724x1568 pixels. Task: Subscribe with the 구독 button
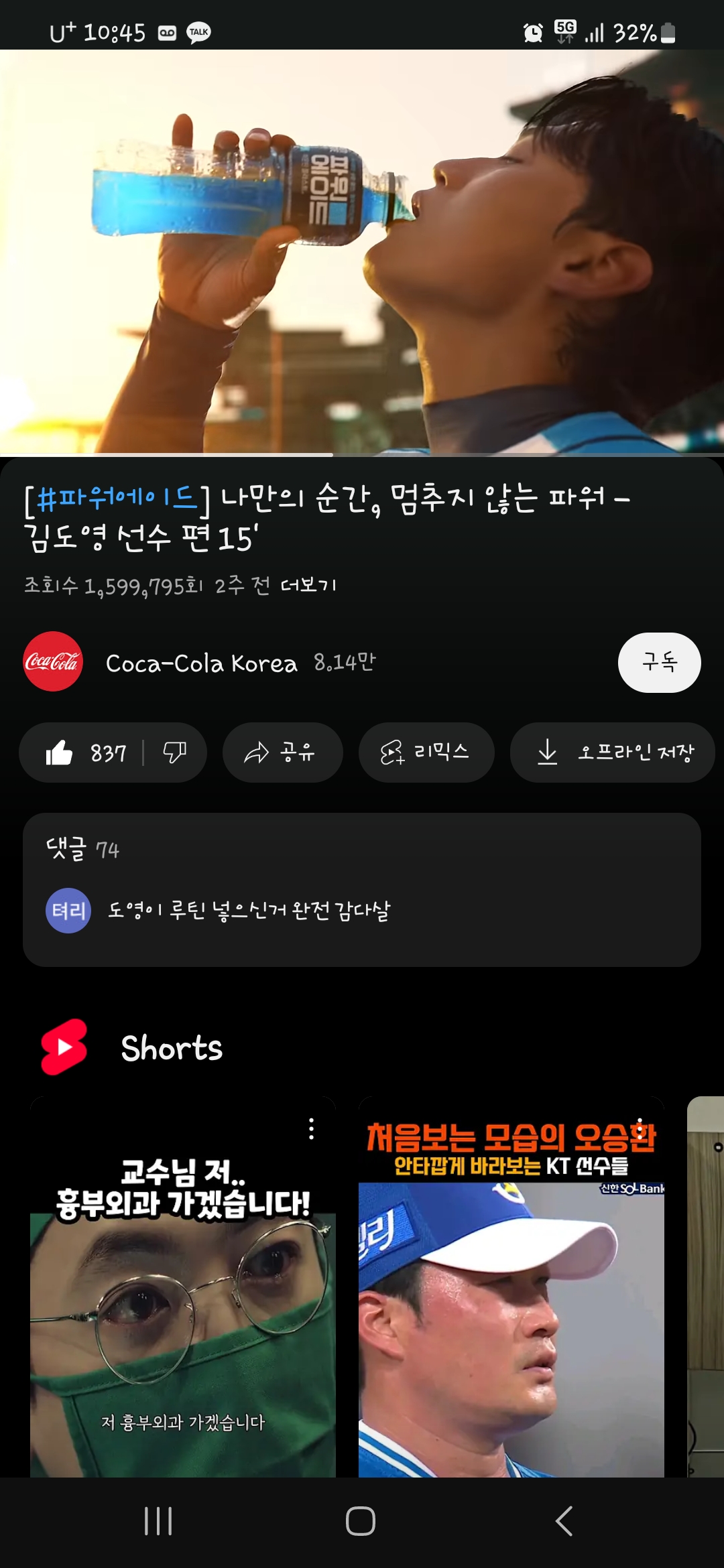[659, 663]
